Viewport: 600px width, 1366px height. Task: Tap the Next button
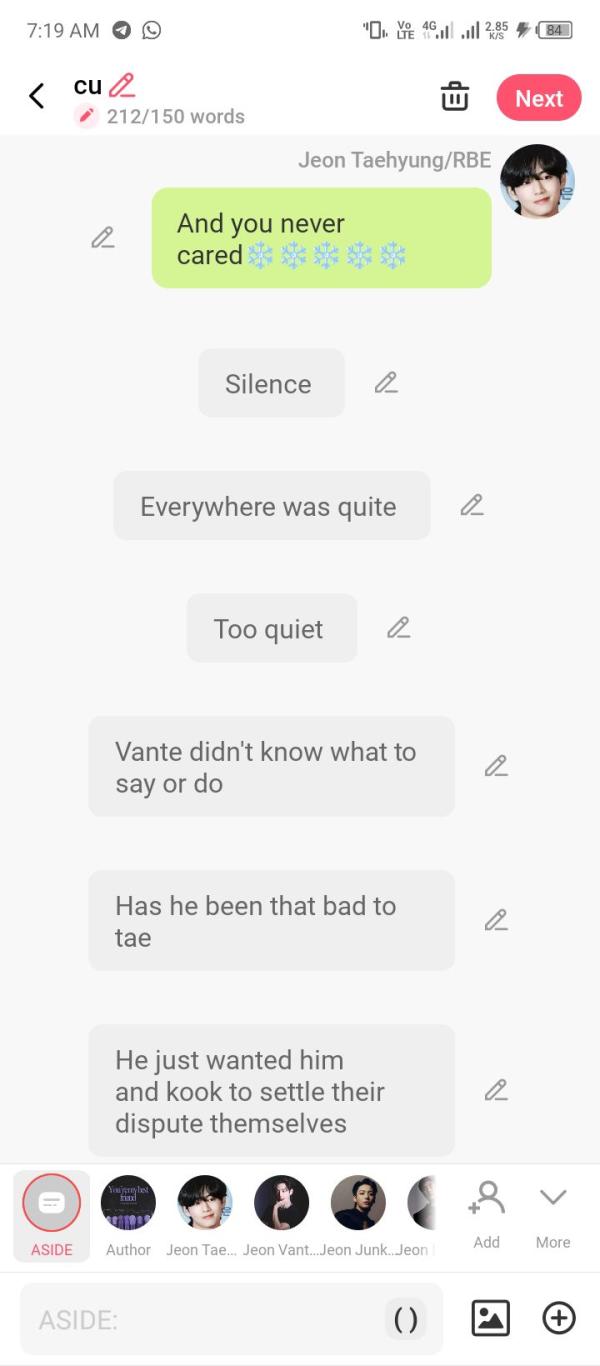click(539, 98)
